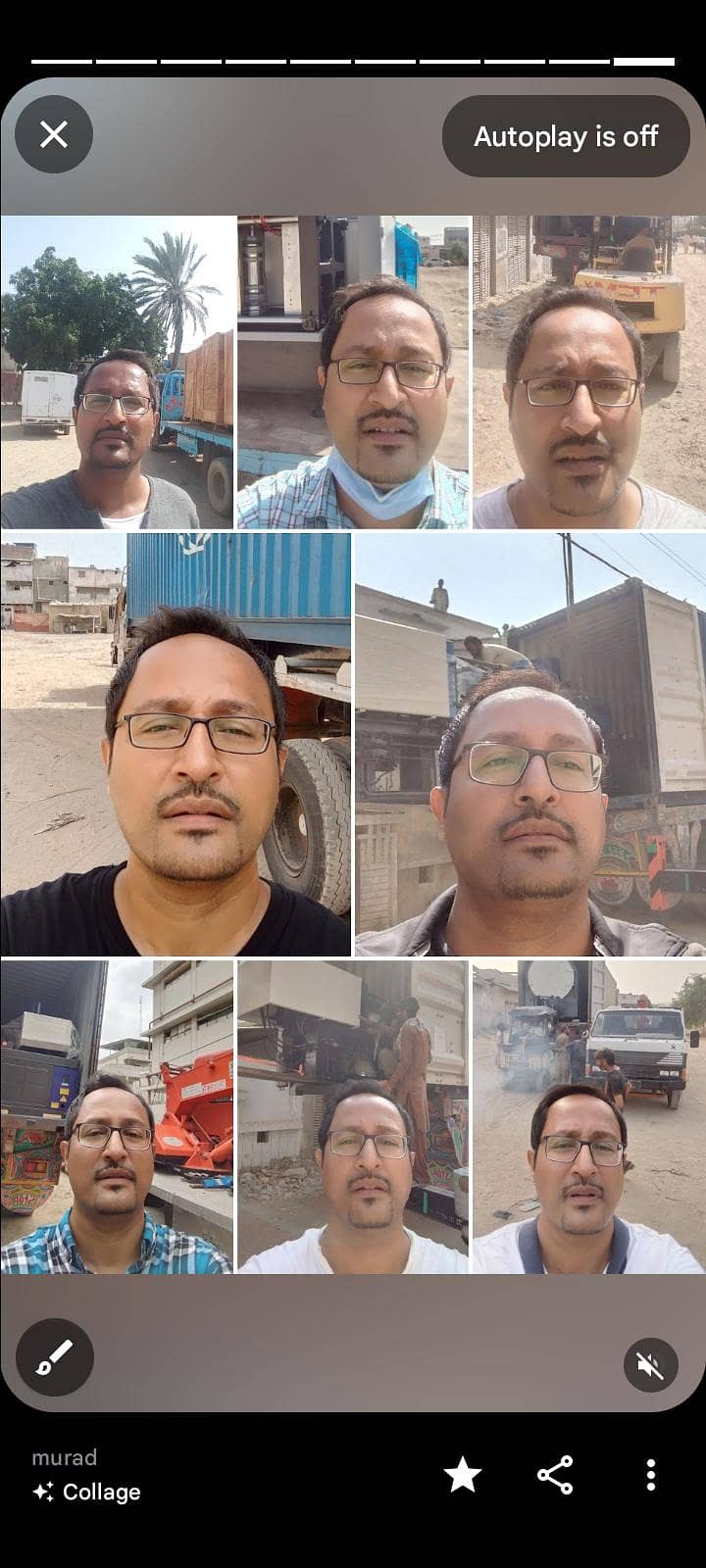Unmute the memory audio
This screenshot has width=706, height=1568.
click(650, 1364)
